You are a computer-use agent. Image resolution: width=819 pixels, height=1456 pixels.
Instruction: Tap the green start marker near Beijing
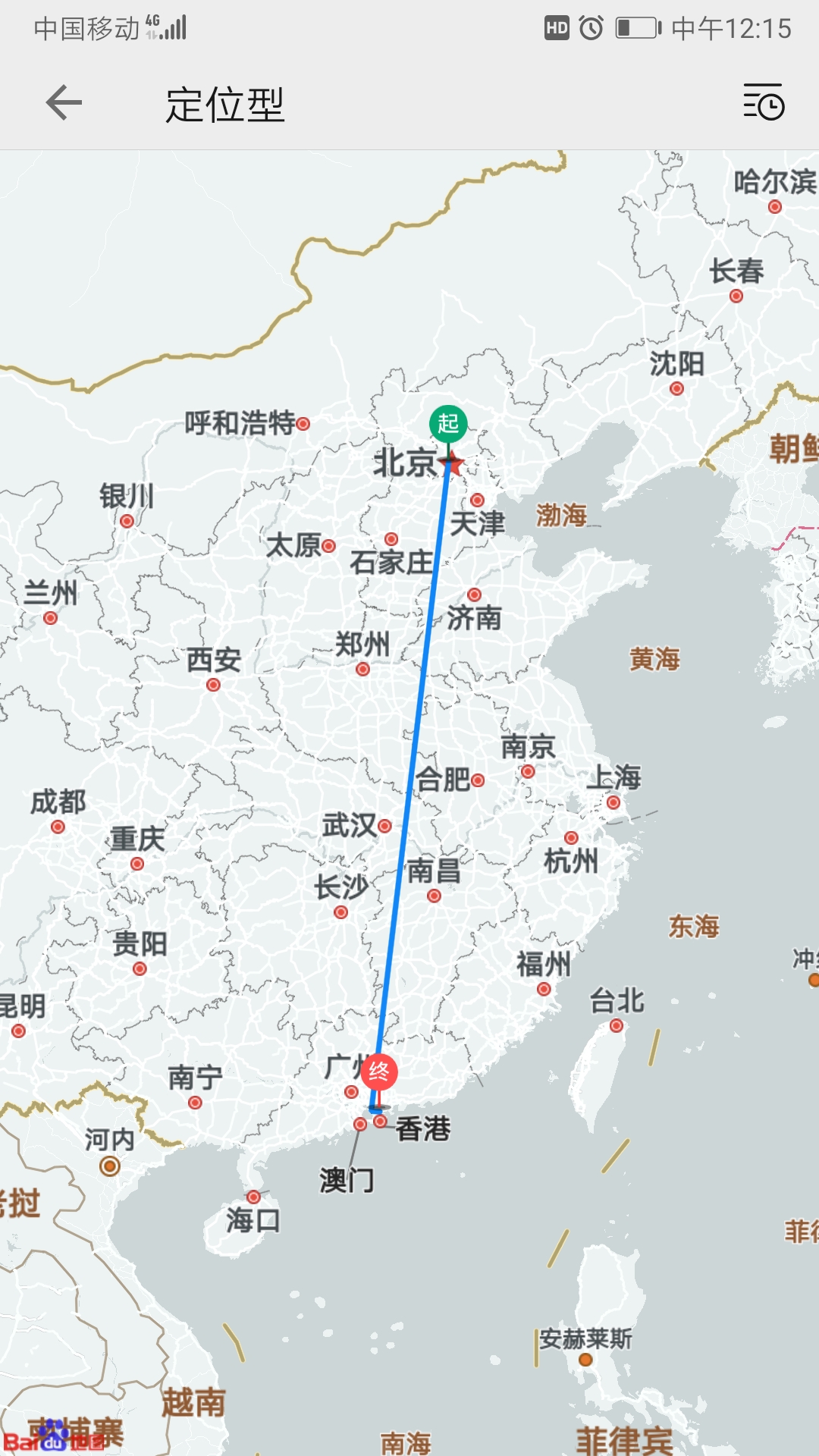[448, 424]
